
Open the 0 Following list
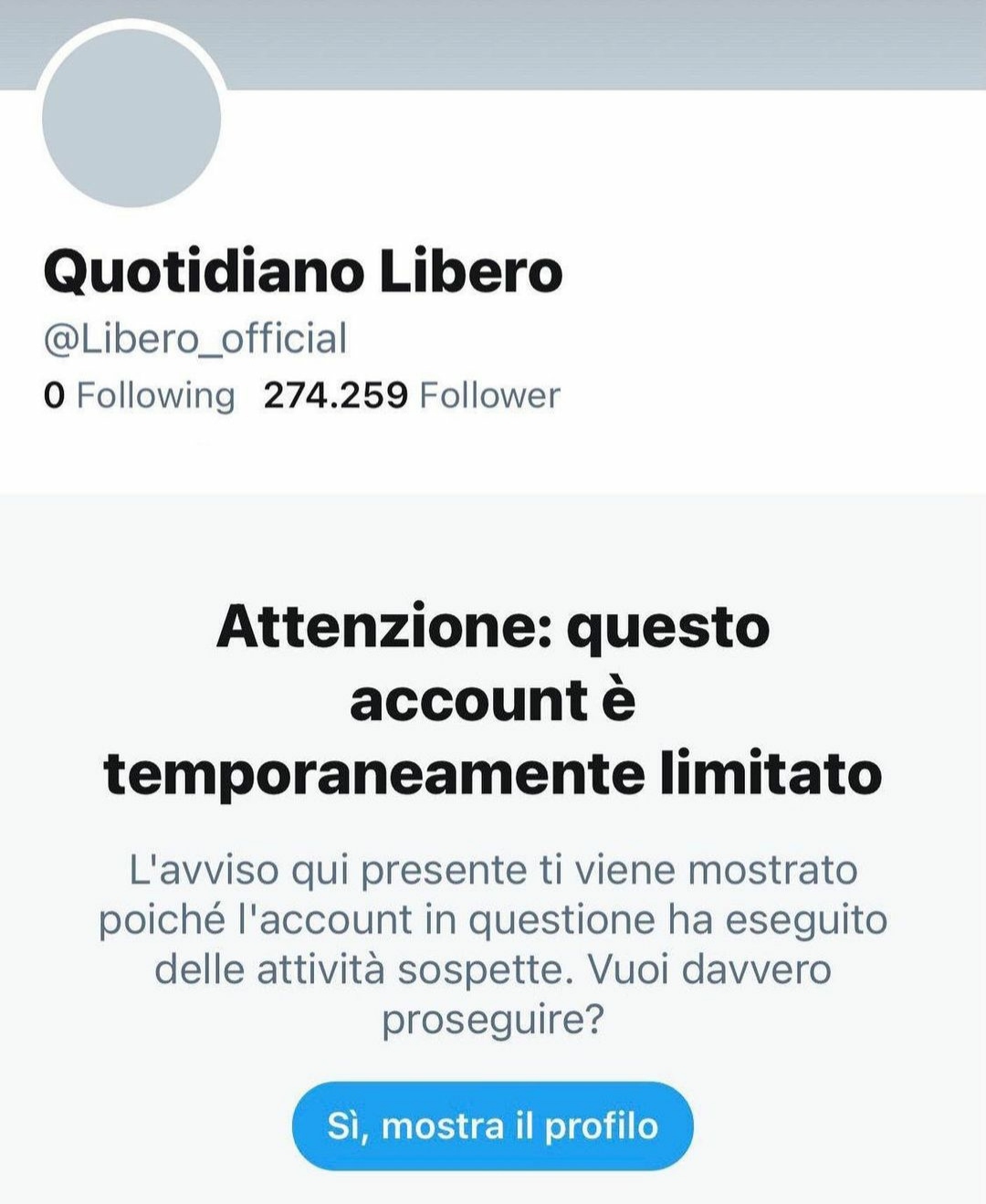pyautogui.click(x=139, y=395)
